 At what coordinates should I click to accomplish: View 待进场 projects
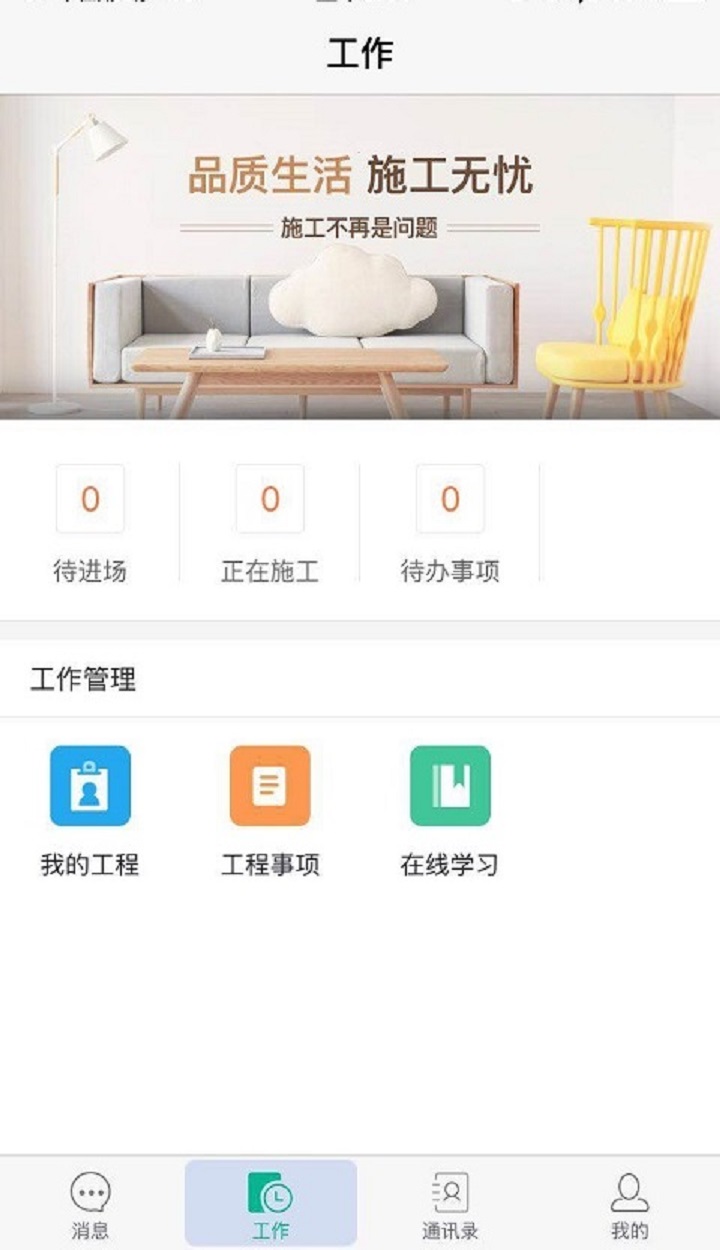(90, 522)
